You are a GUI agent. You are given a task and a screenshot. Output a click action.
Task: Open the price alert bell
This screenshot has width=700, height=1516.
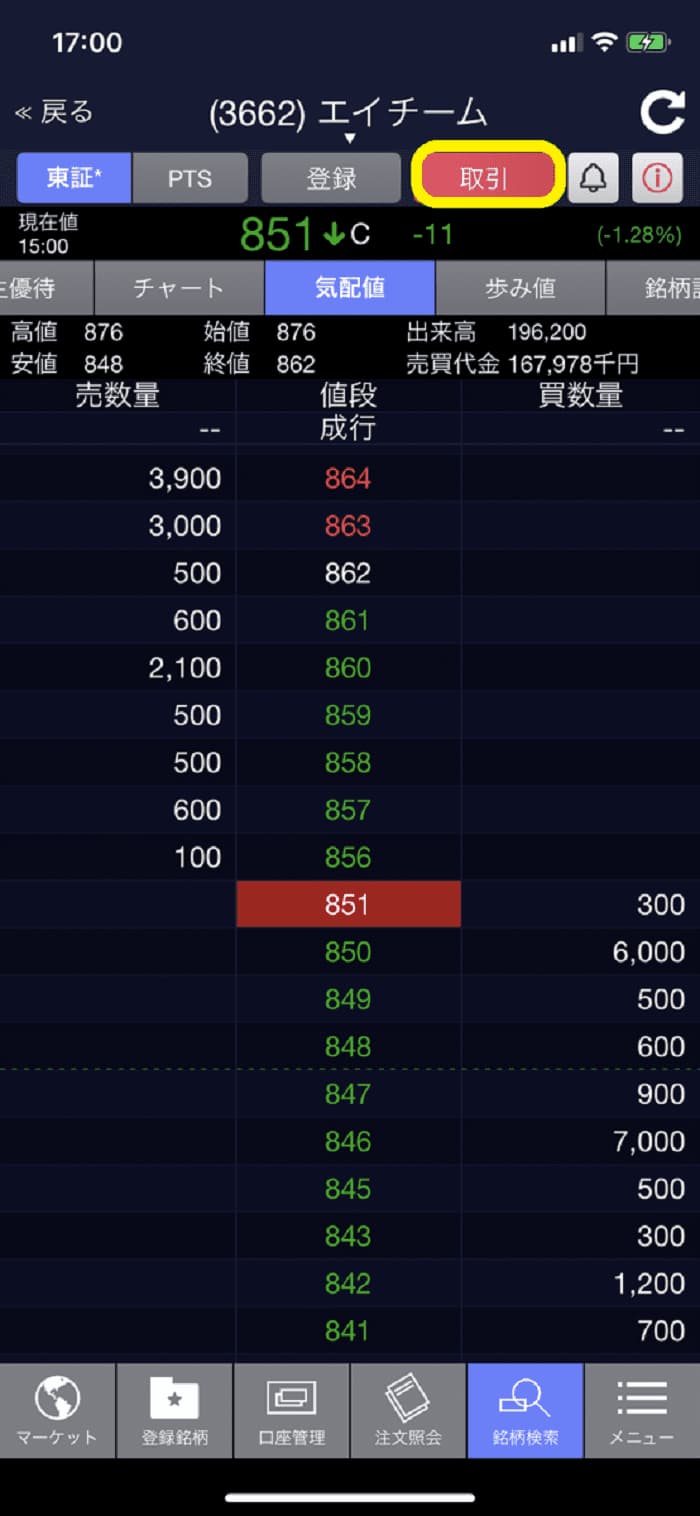593,179
